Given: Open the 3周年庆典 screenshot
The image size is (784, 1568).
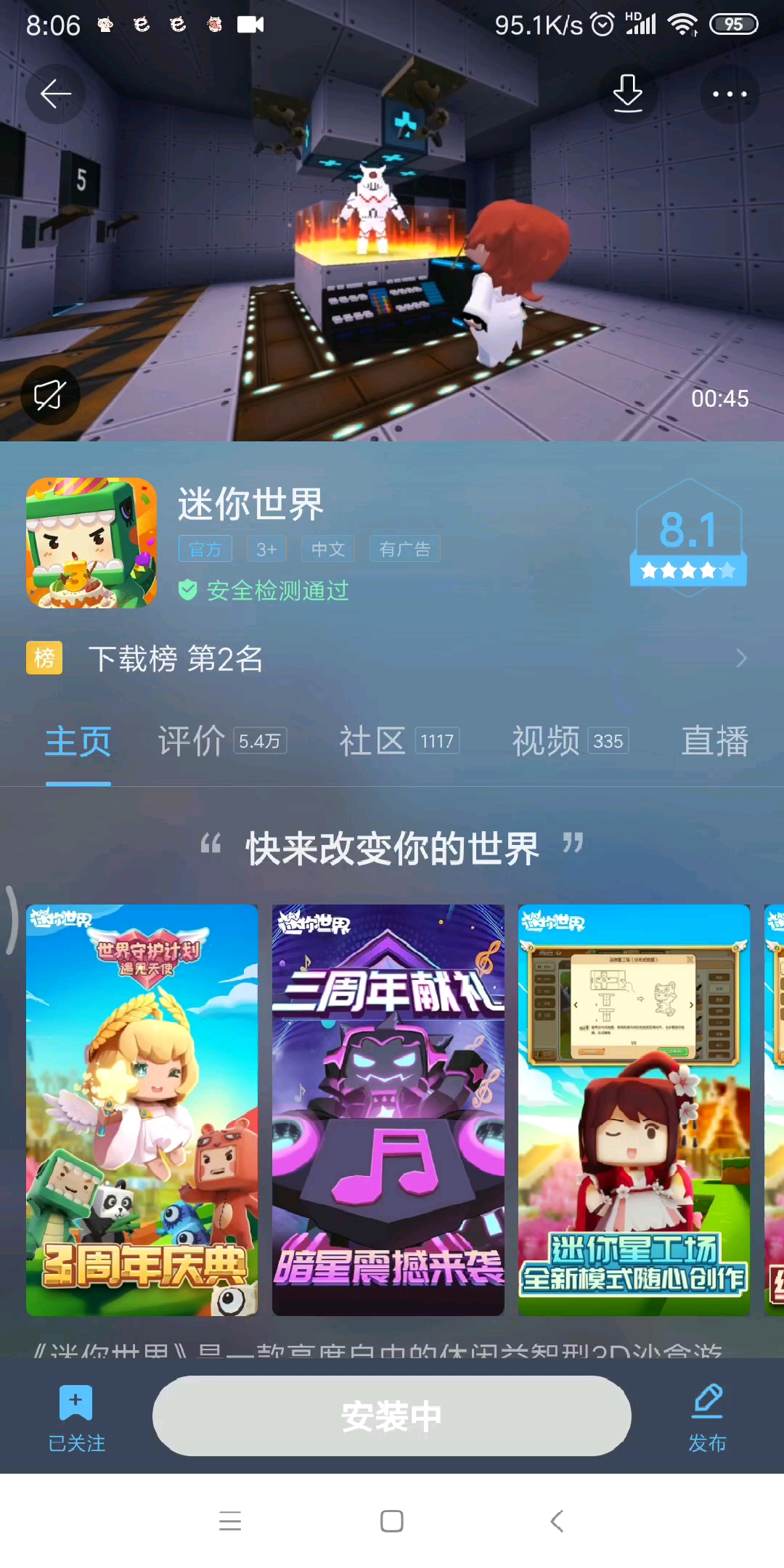Looking at the screenshot, I should point(142,1110).
